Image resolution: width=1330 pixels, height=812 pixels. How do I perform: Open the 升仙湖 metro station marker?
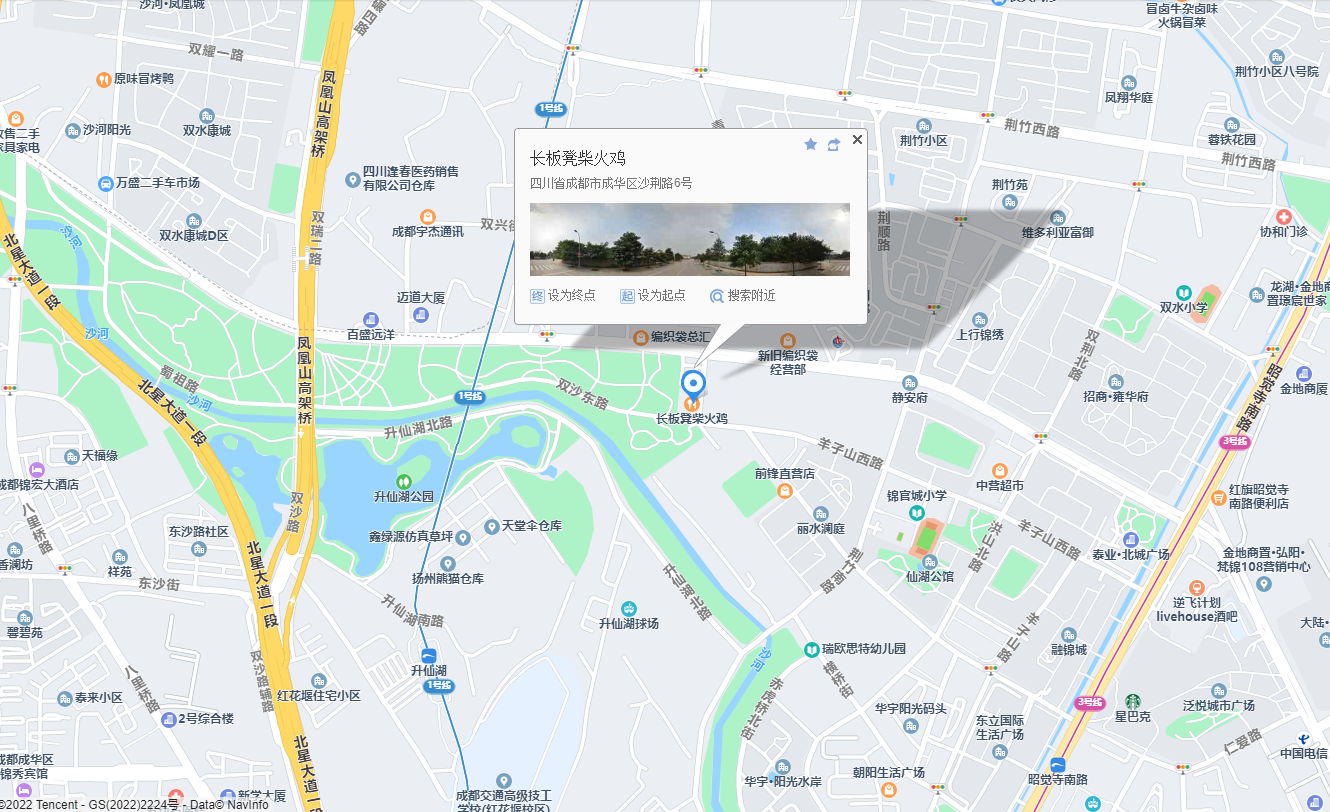click(429, 653)
